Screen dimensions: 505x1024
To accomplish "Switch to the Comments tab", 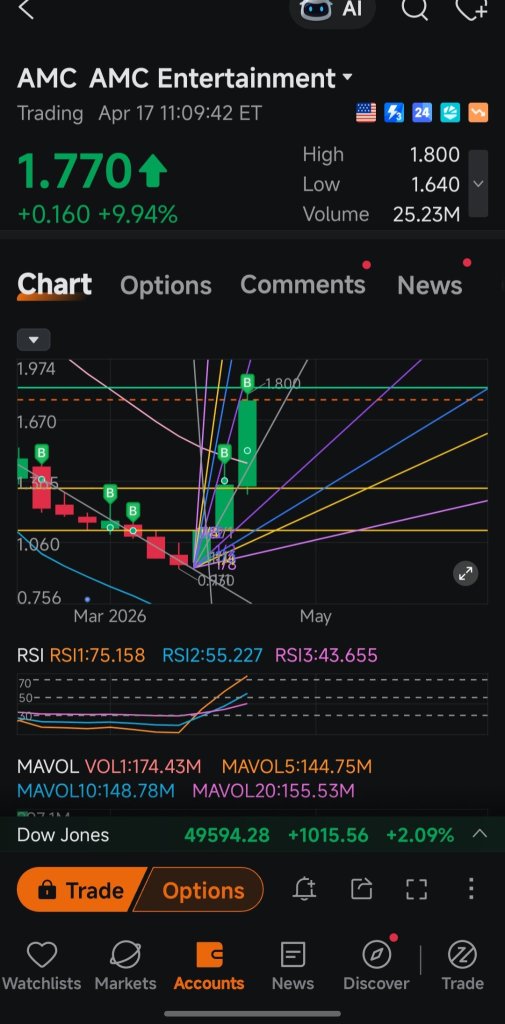I will point(302,285).
